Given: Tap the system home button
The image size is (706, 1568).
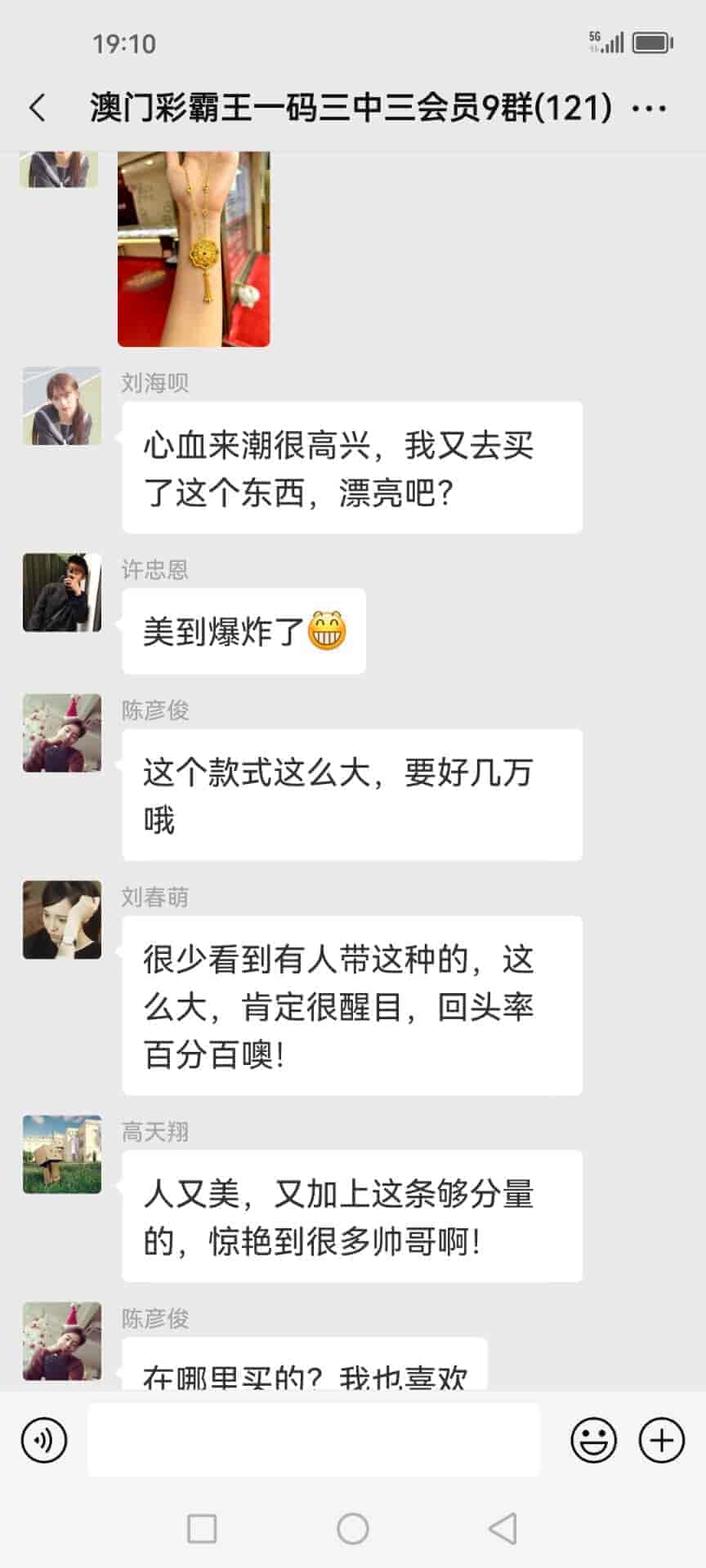Looking at the screenshot, I should coord(353,1528).
